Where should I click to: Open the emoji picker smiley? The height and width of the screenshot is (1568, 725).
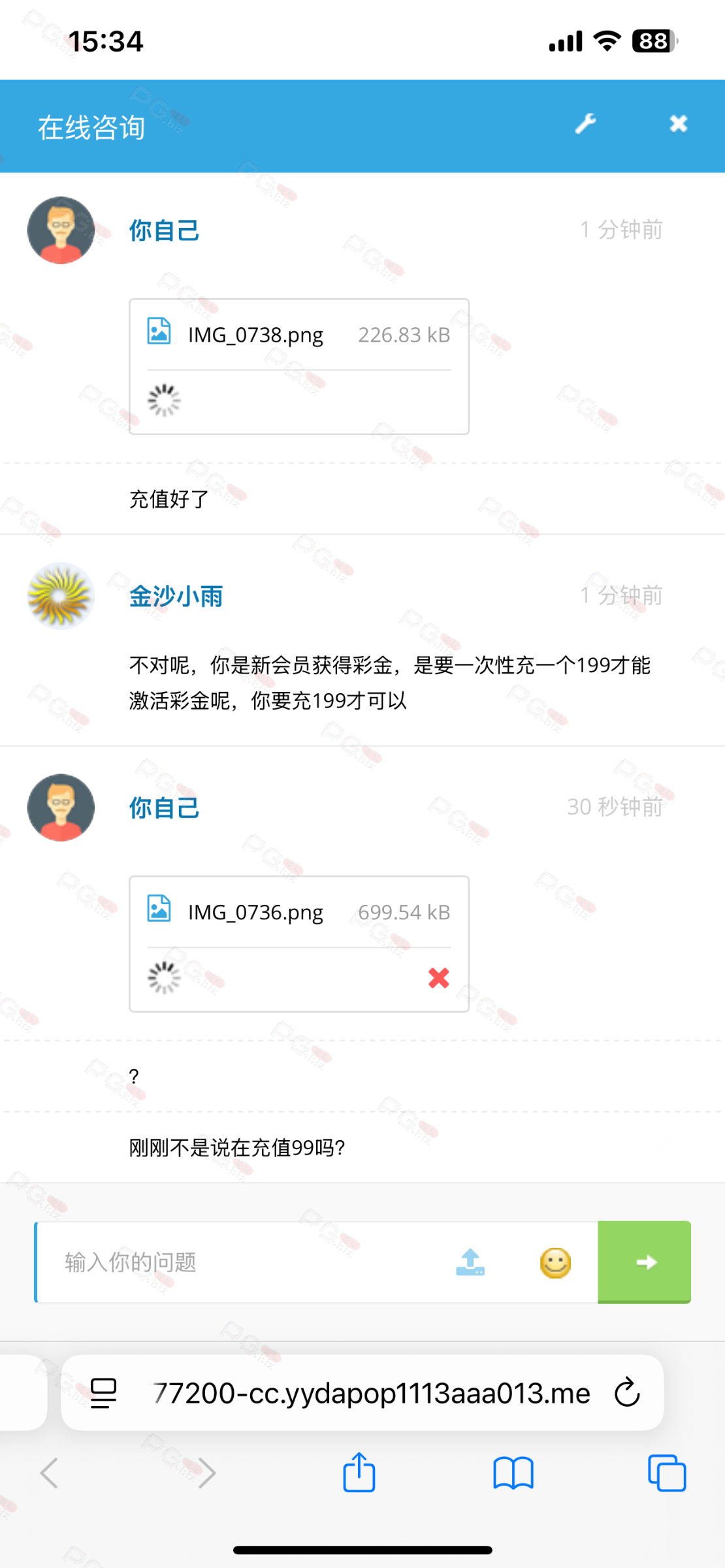pos(555,1262)
